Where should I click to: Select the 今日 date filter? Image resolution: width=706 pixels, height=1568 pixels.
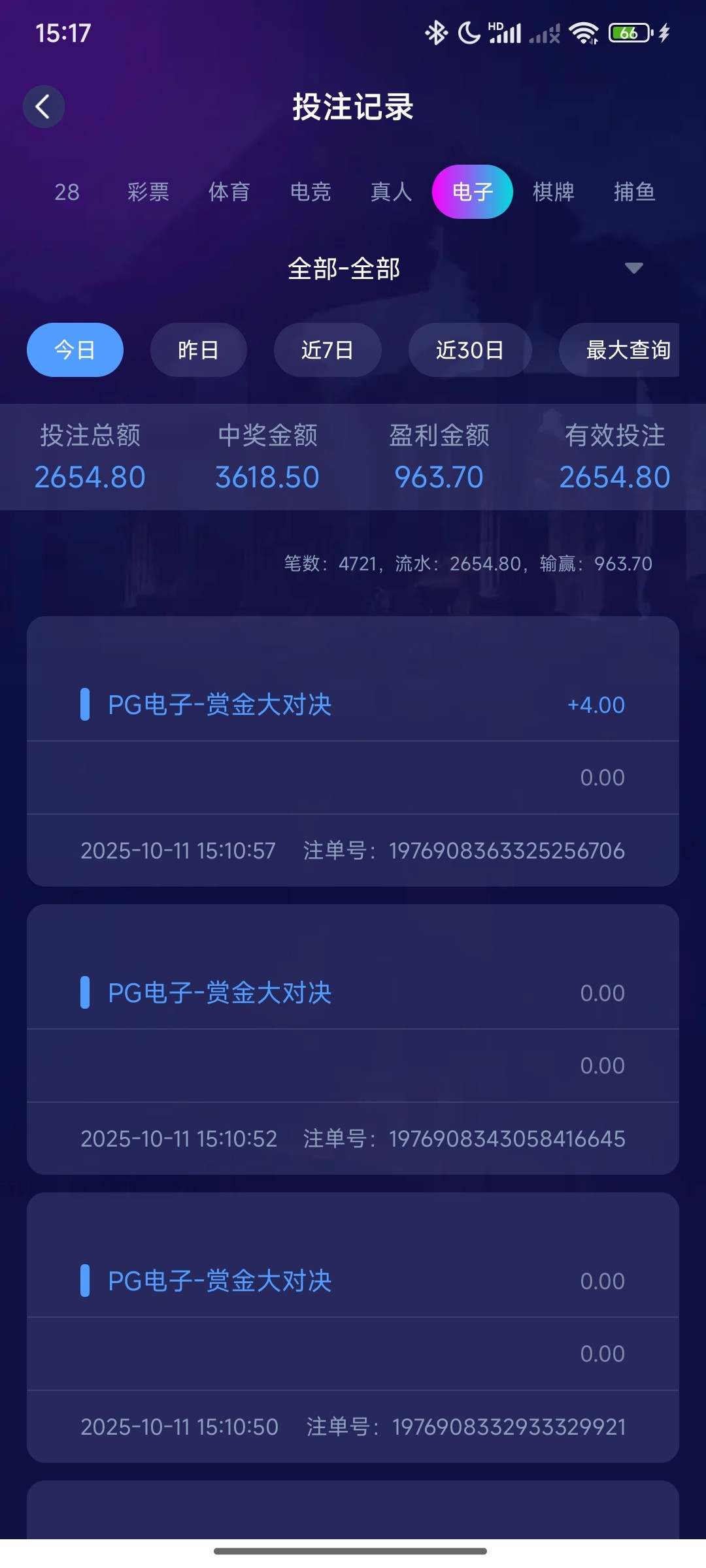tap(75, 350)
